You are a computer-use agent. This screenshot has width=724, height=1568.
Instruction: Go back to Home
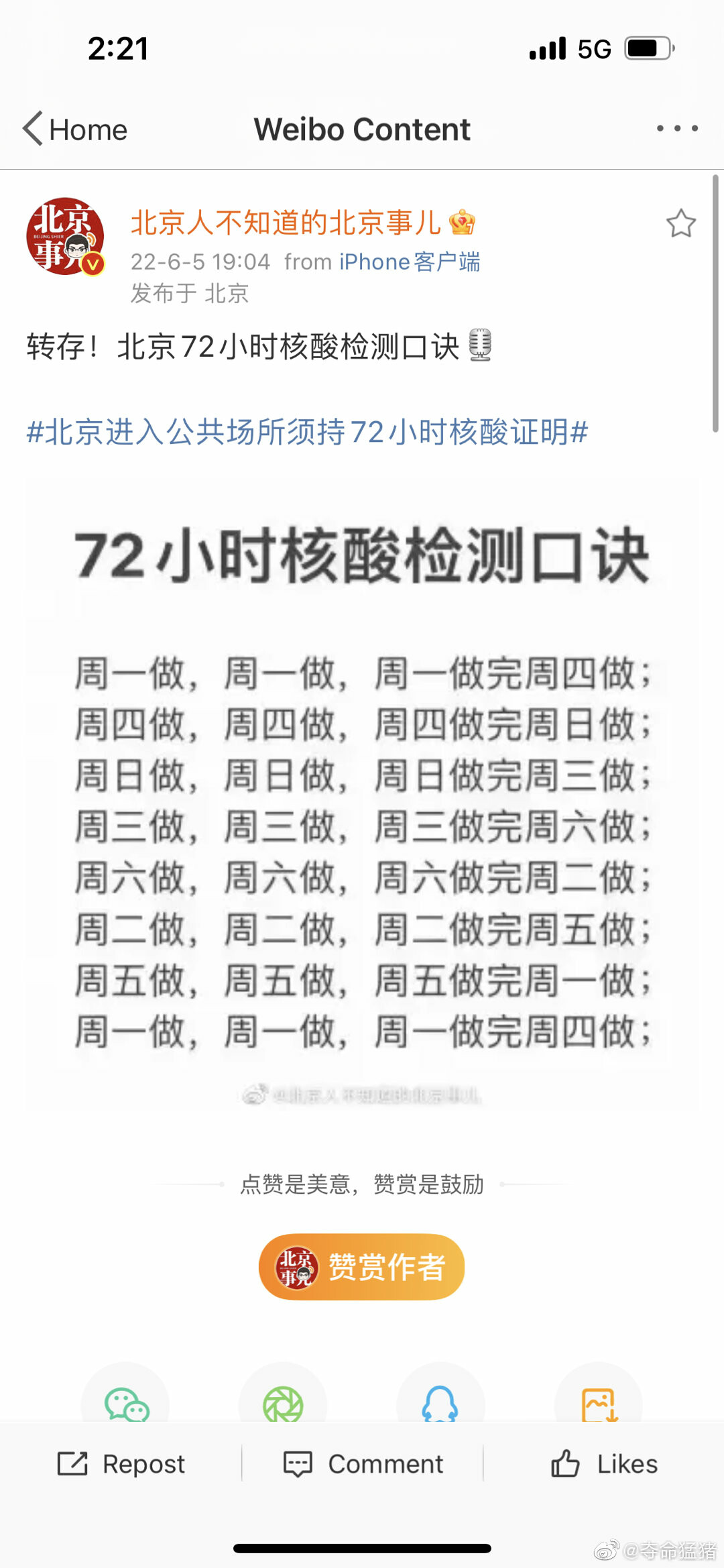[x=75, y=129]
